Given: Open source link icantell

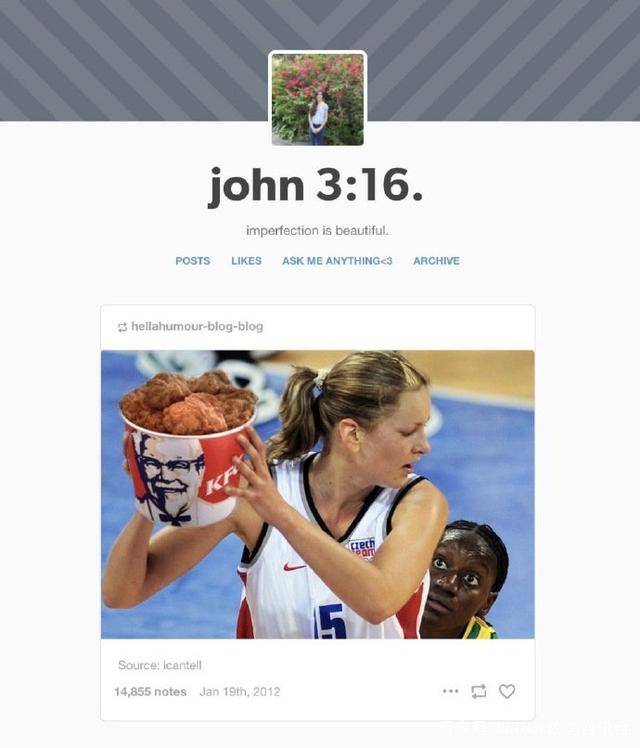Looking at the screenshot, I should click(x=181, y=665).
